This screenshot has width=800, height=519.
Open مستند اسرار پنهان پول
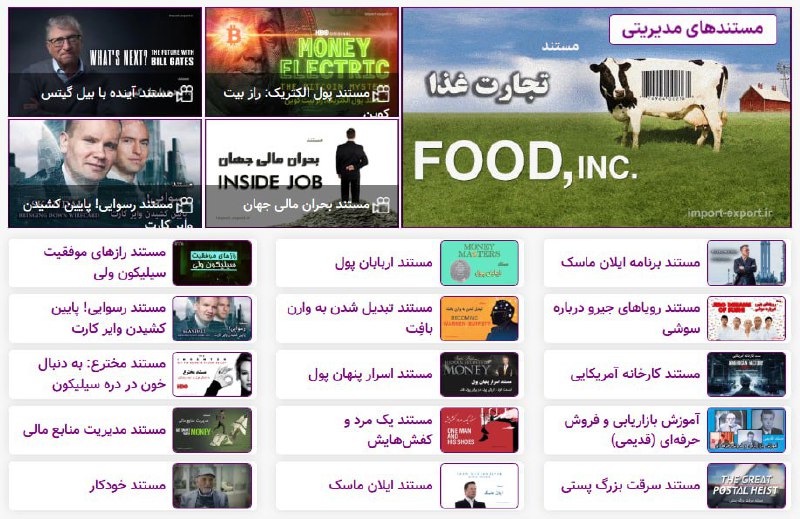(398, 374)
